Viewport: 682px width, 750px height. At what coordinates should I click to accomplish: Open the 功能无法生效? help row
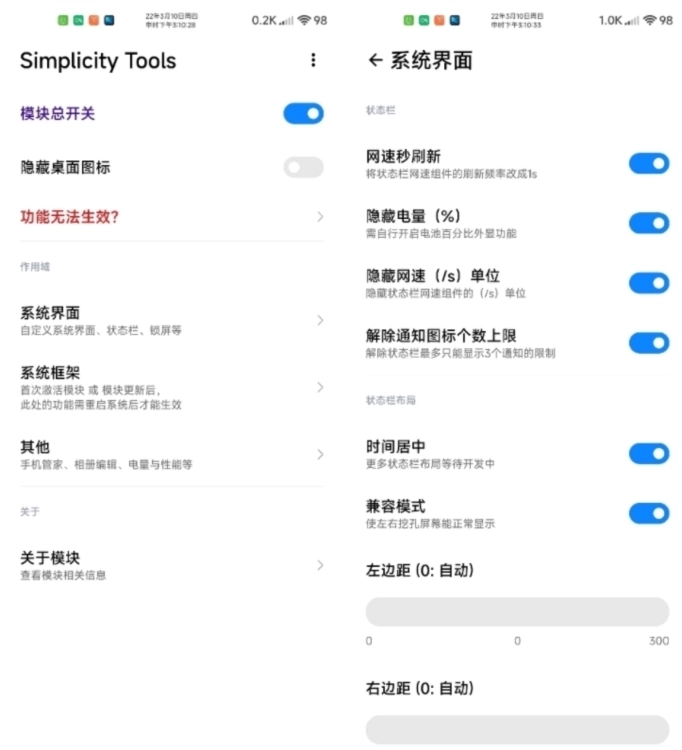tap(171, 216)
